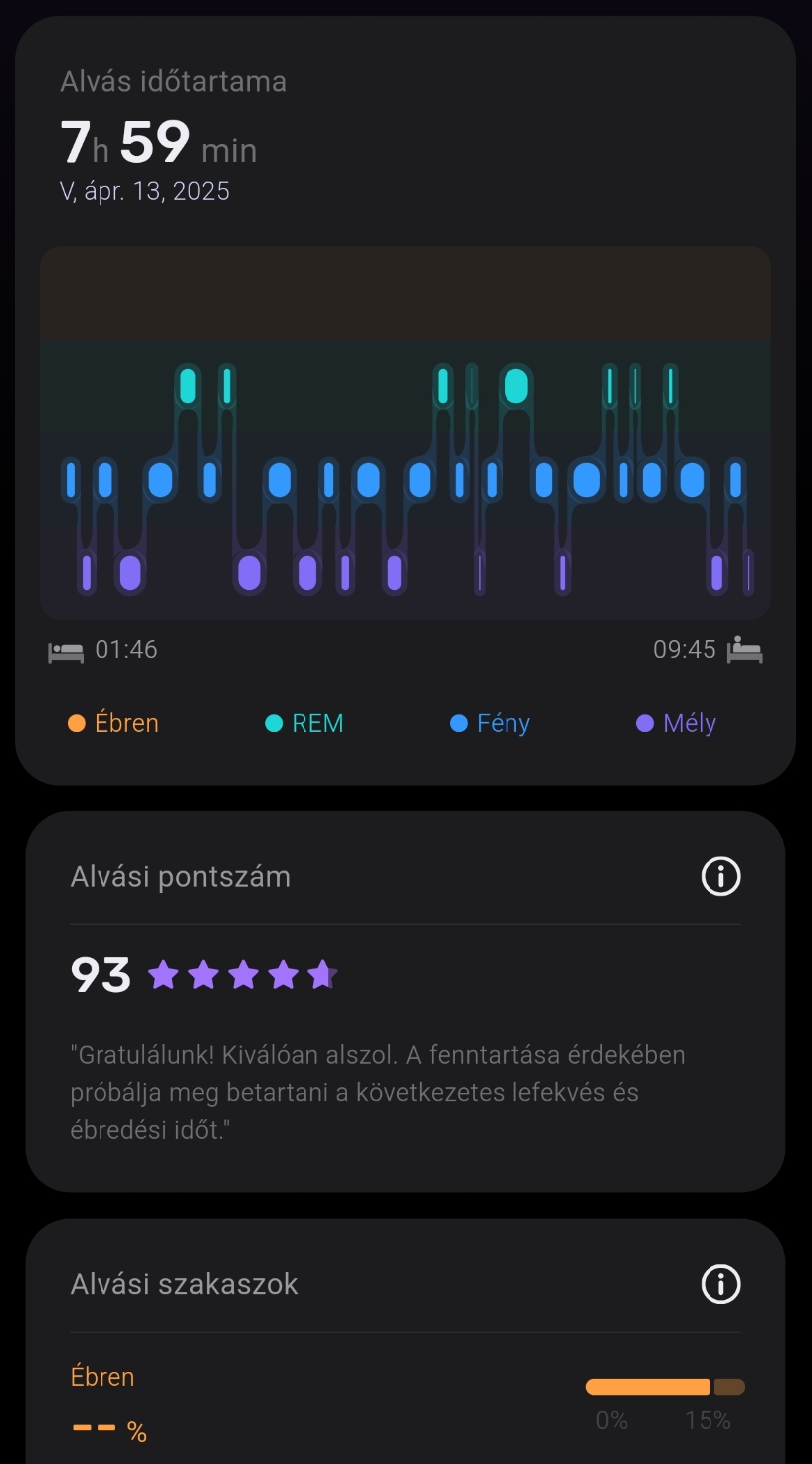Show info about Alvási szakaszok
Screen dimensions: 812x1464
coord(720,1284)
